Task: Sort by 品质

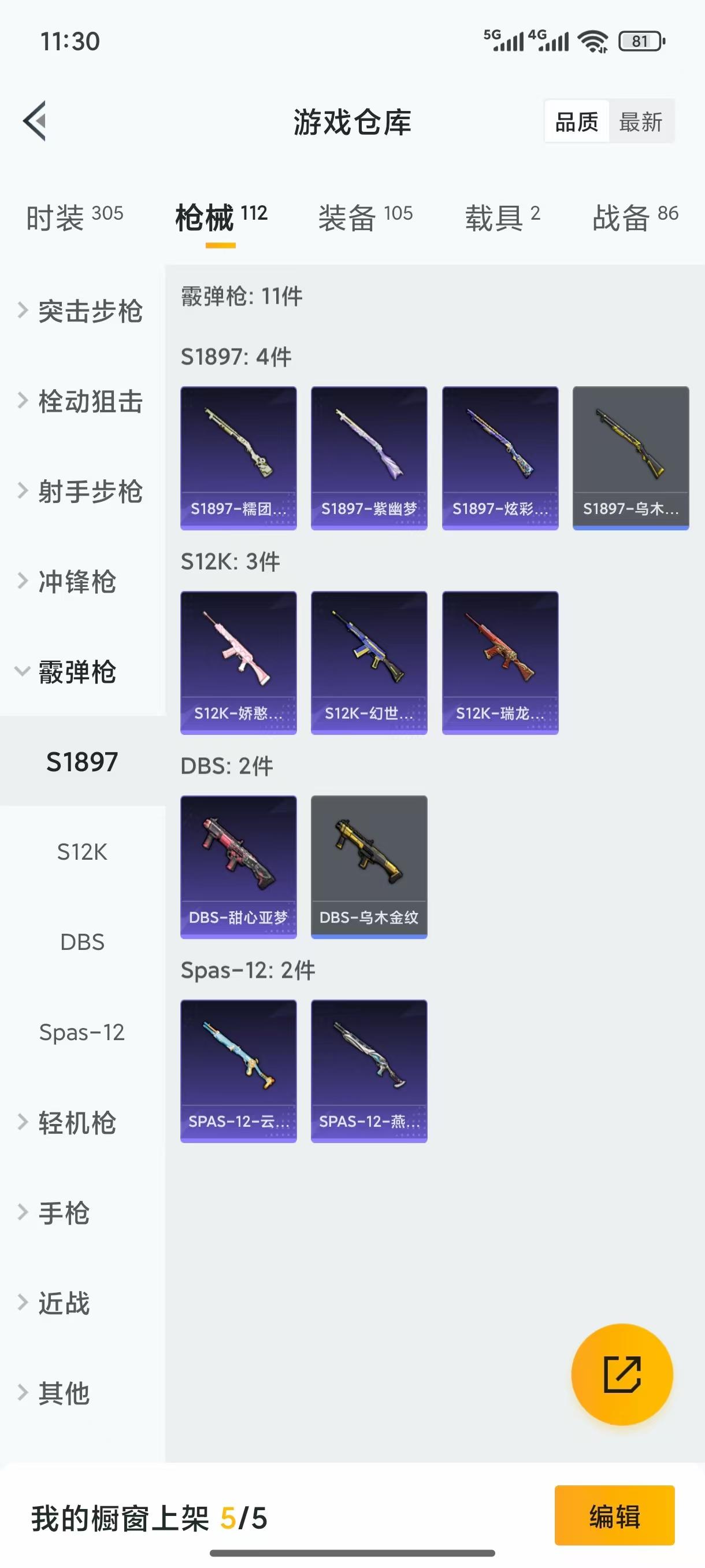Action: pos(577,122)
